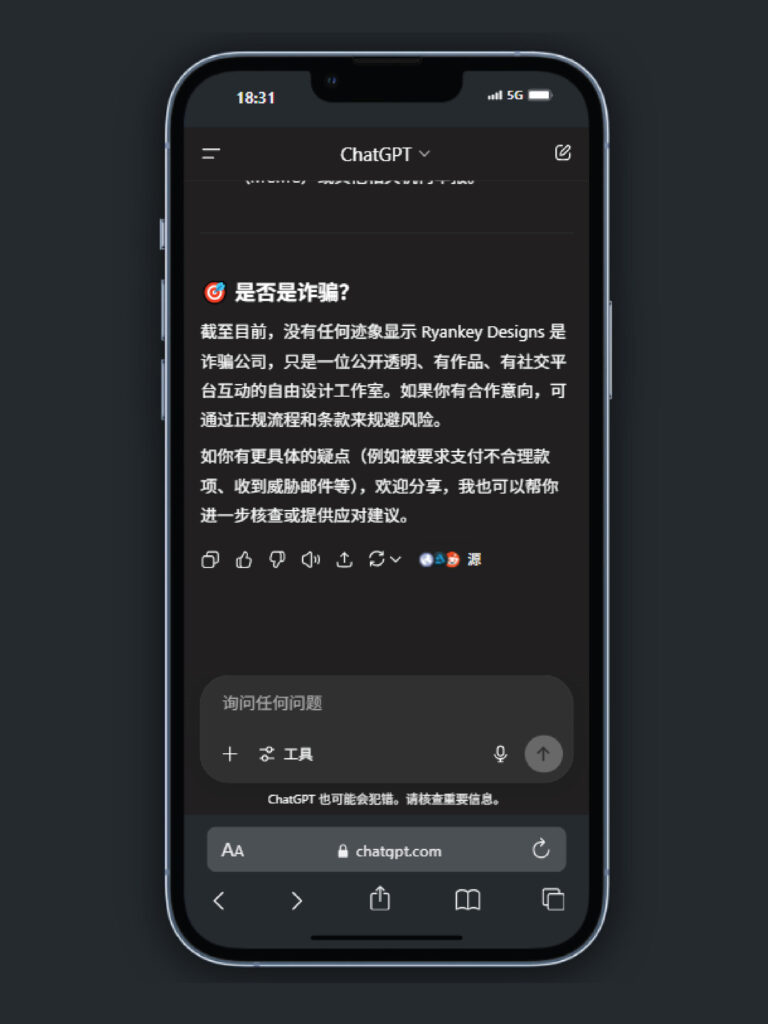The image size is (768, 1024).
Task: Read the response aloud
Action: 311,560
